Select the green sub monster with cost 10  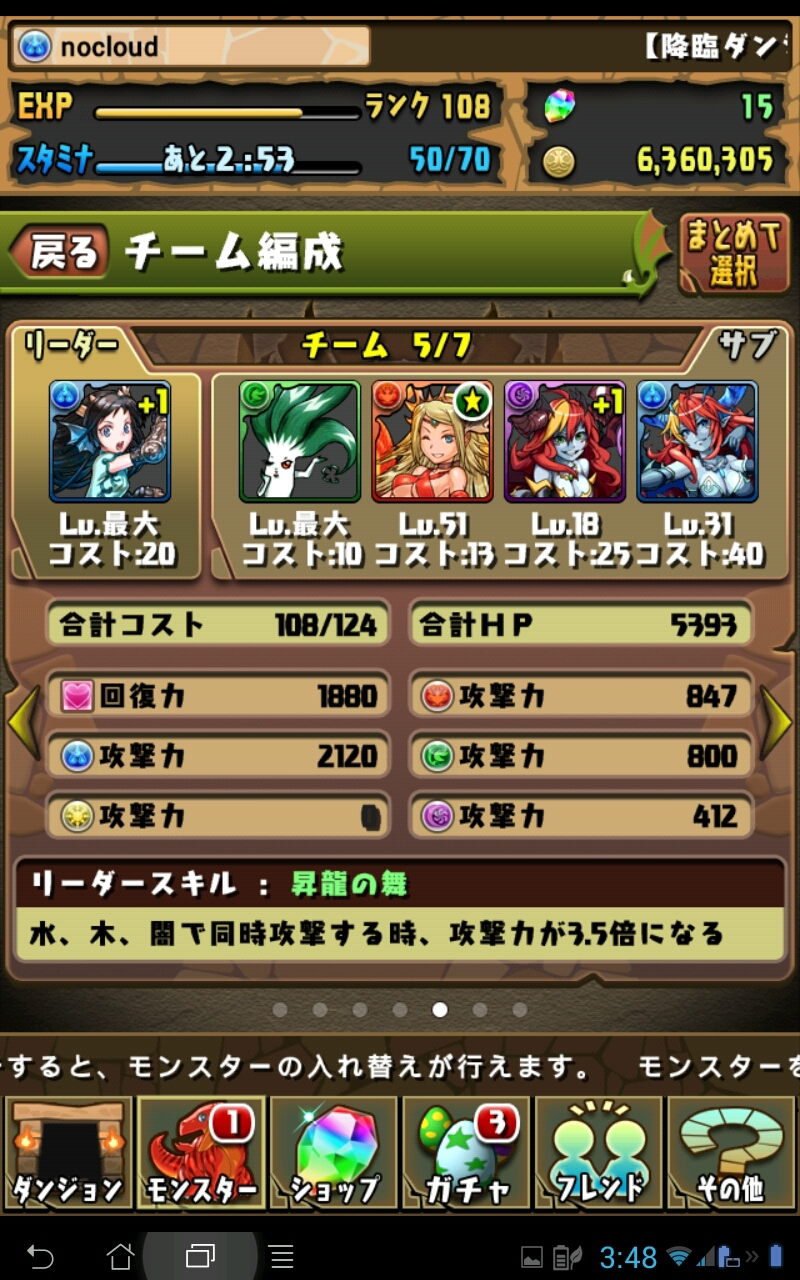coord(300,441)
